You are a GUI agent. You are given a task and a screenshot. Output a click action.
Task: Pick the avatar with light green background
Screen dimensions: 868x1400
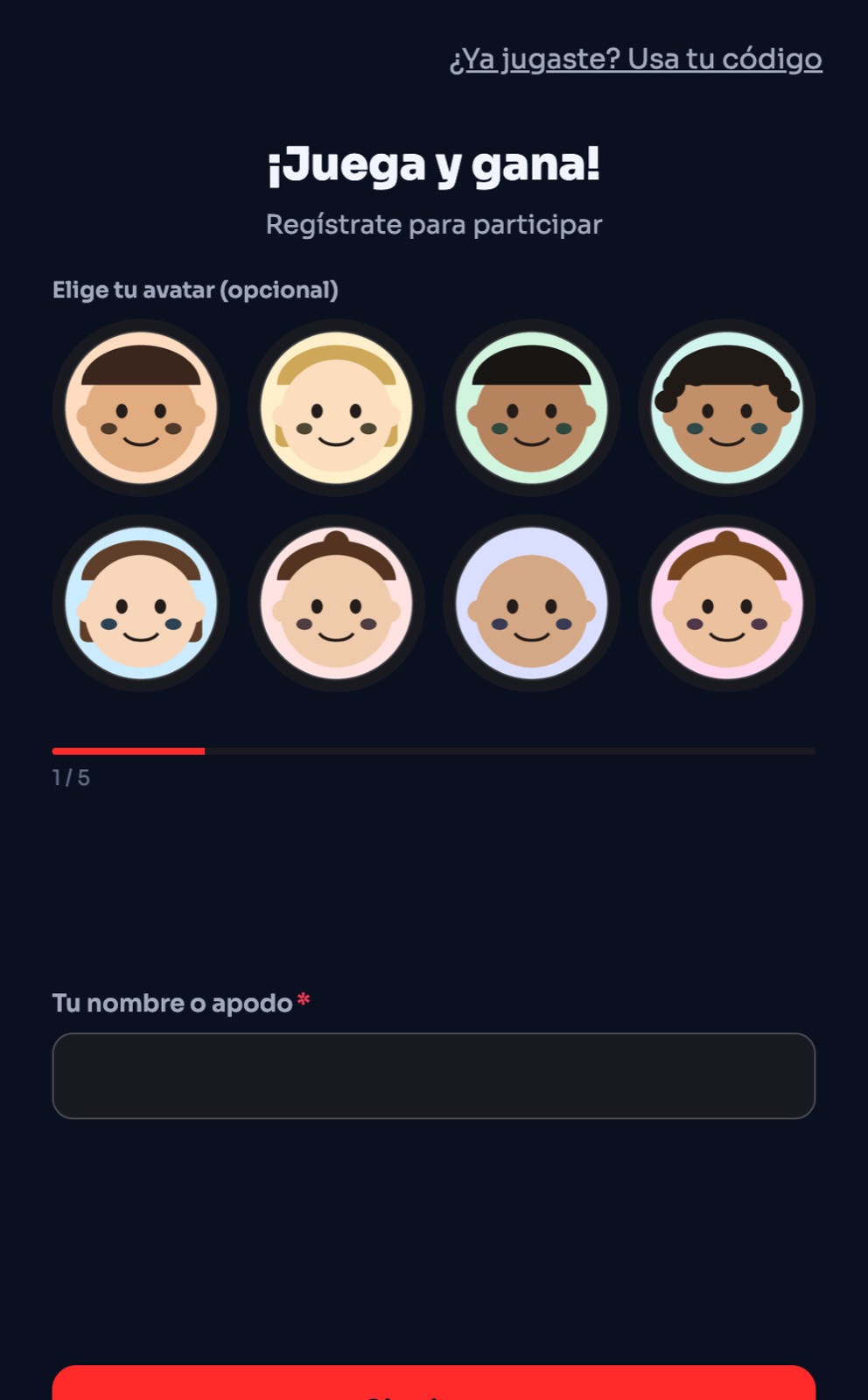531,408
